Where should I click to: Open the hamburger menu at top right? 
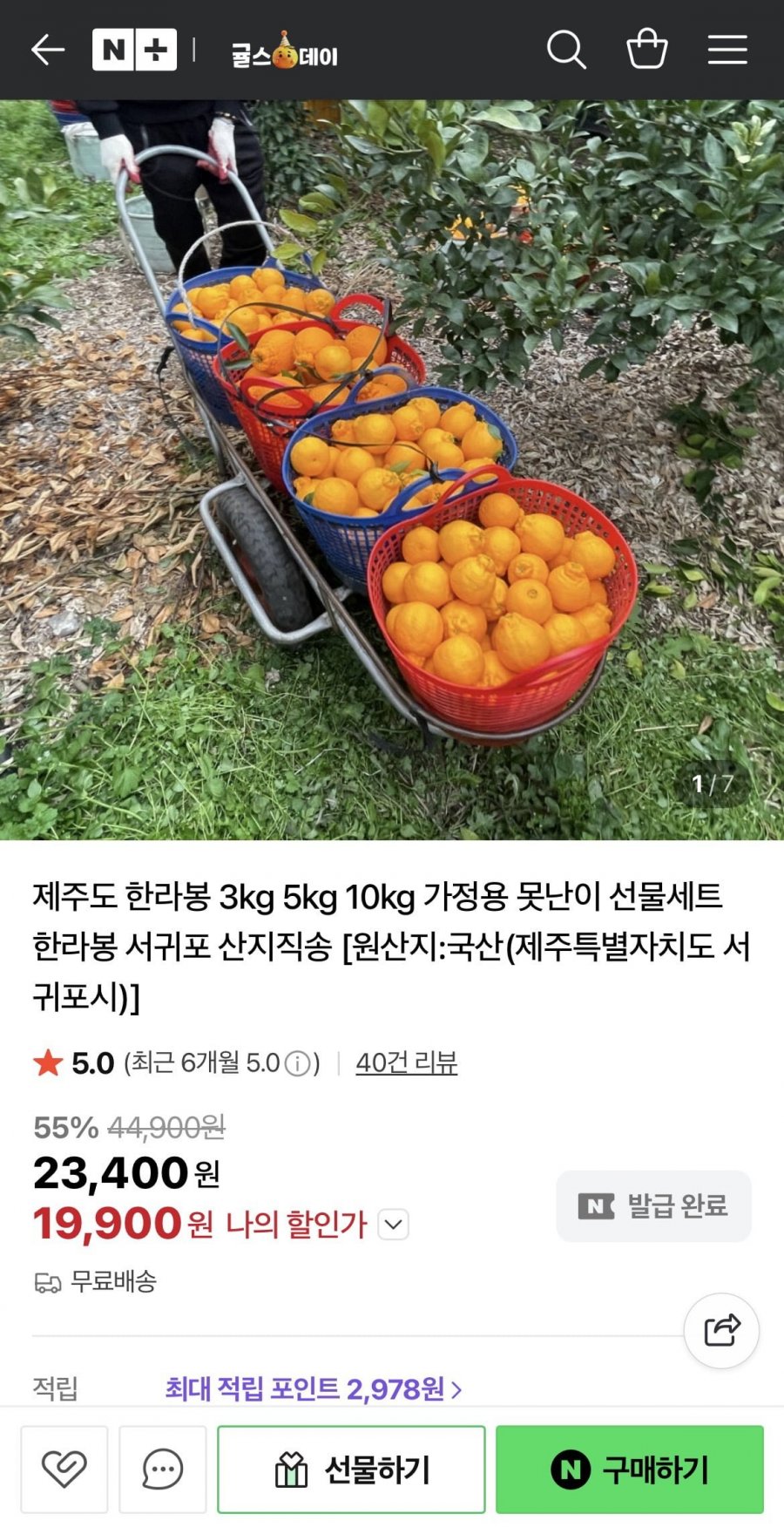point(727,51)
